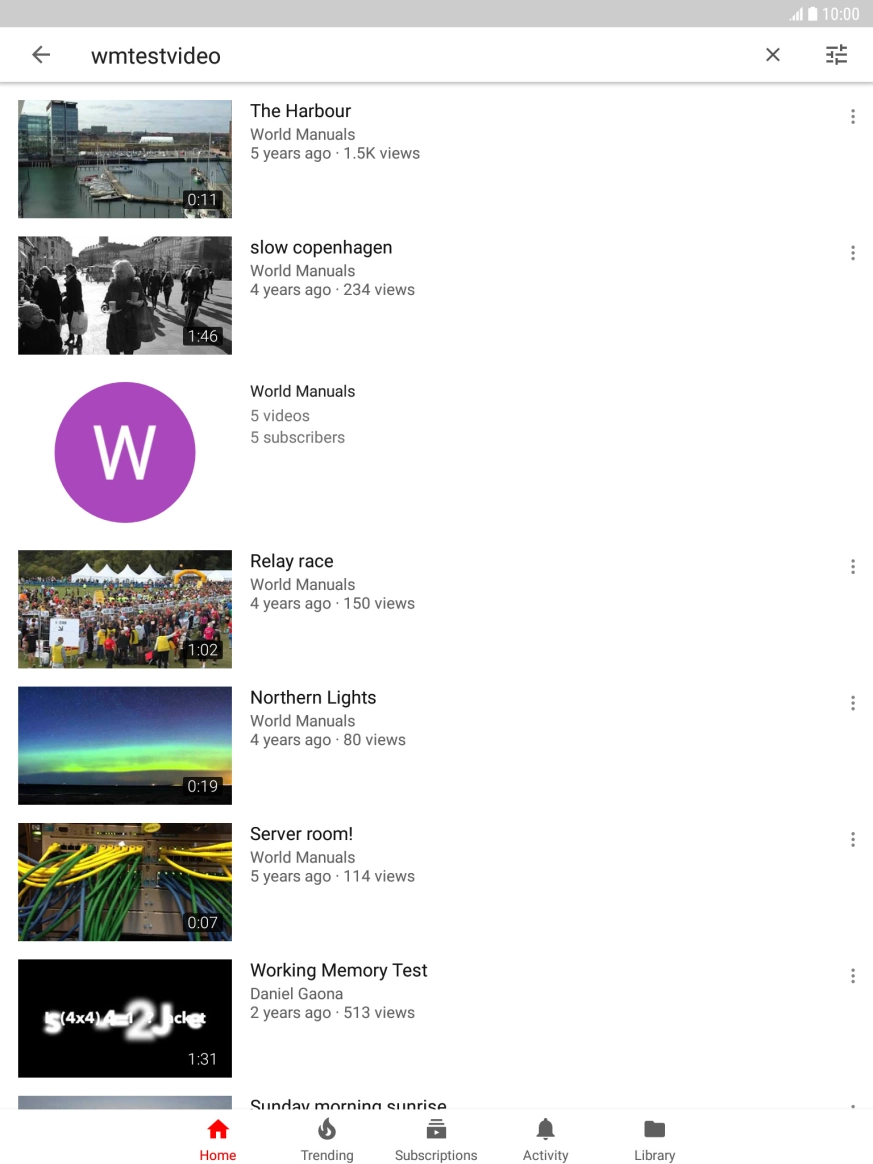Tap the back arrow to exit search
Viewport: 873px width, 1164px height.
tap(40, 55)
